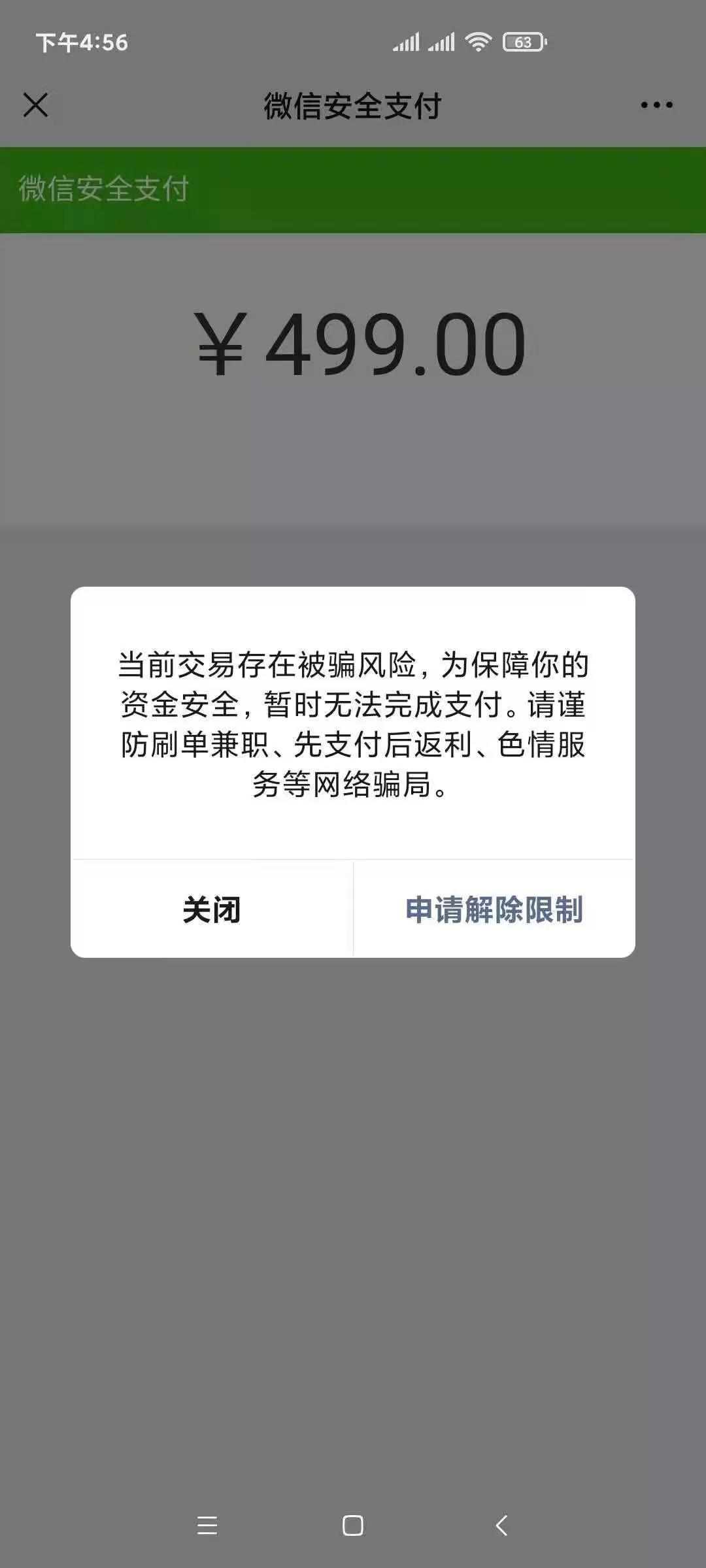
Task: Tap 关闭 to dismiss the risk warning
Action: (212, 909)
